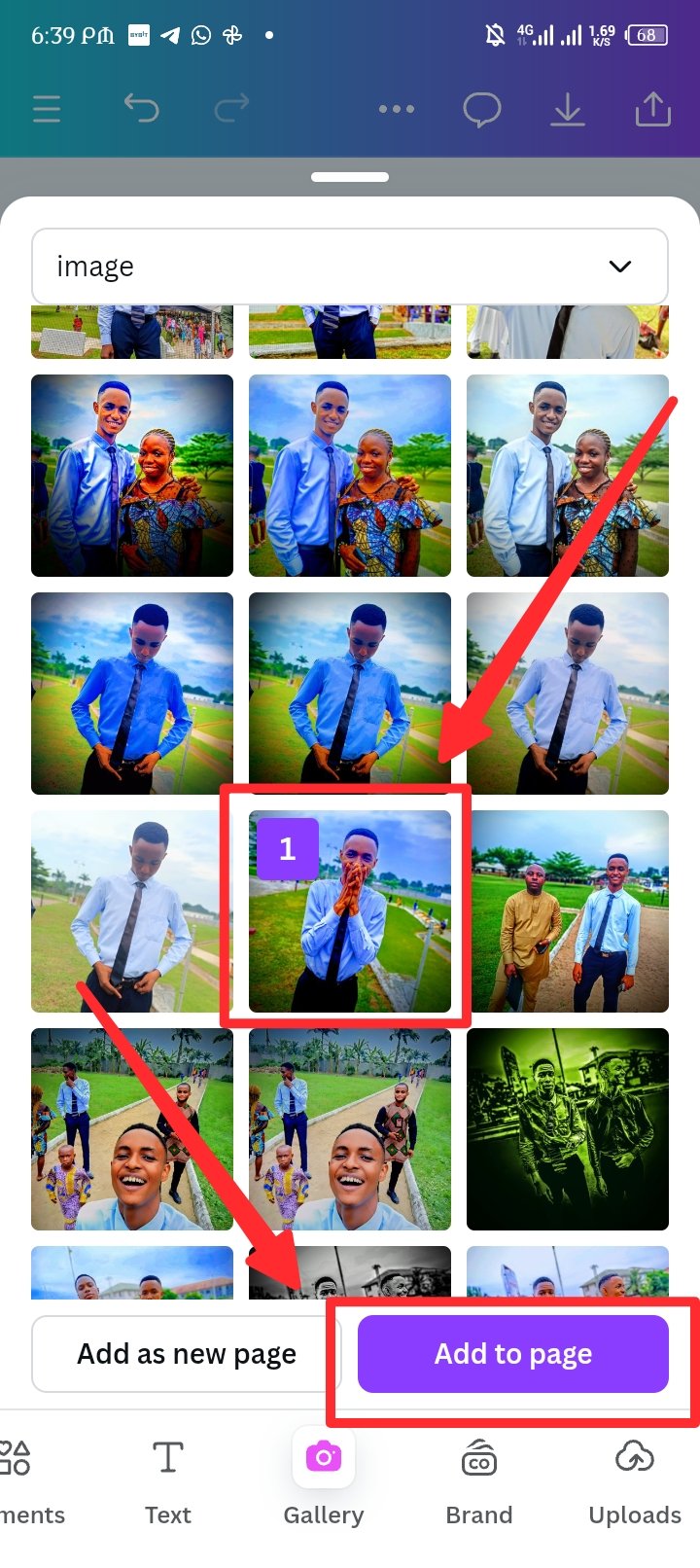Screen dimensions: 700x1568
Task: Download the design
Action: 568,109
